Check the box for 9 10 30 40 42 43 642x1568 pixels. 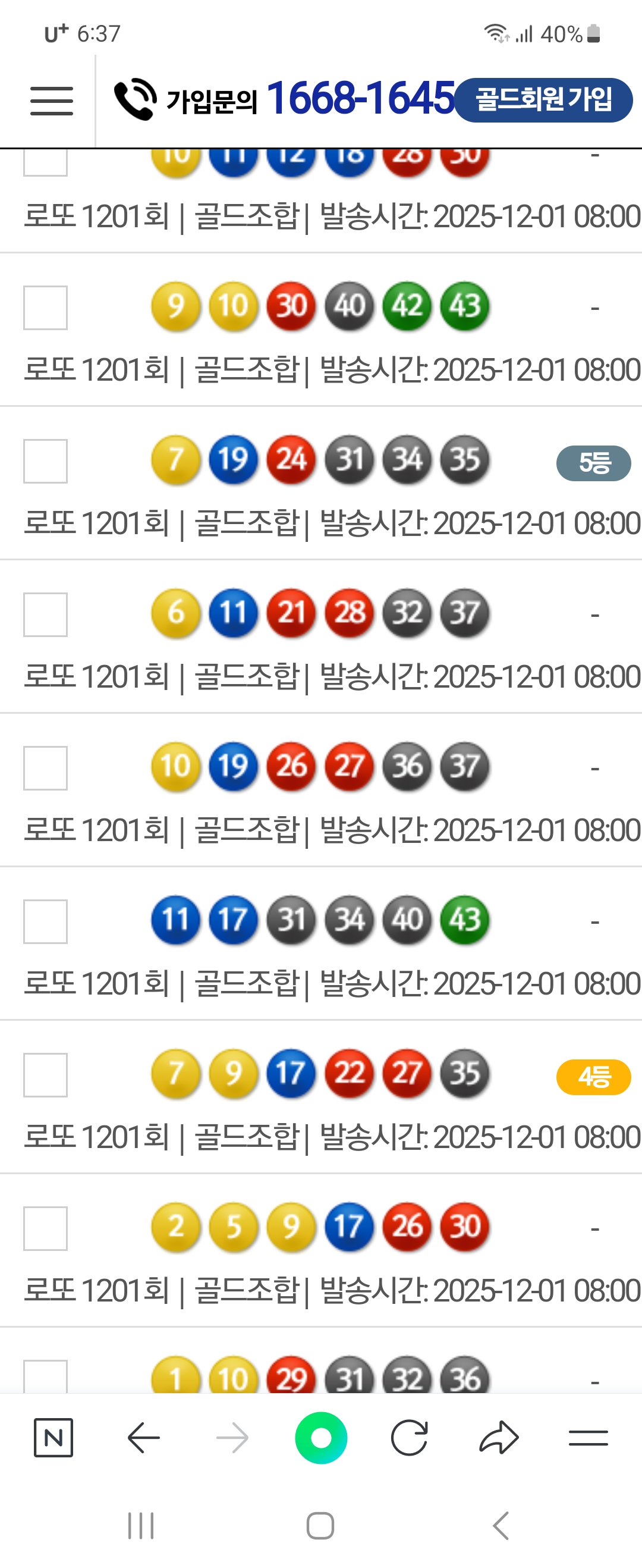tap(46, 308)
